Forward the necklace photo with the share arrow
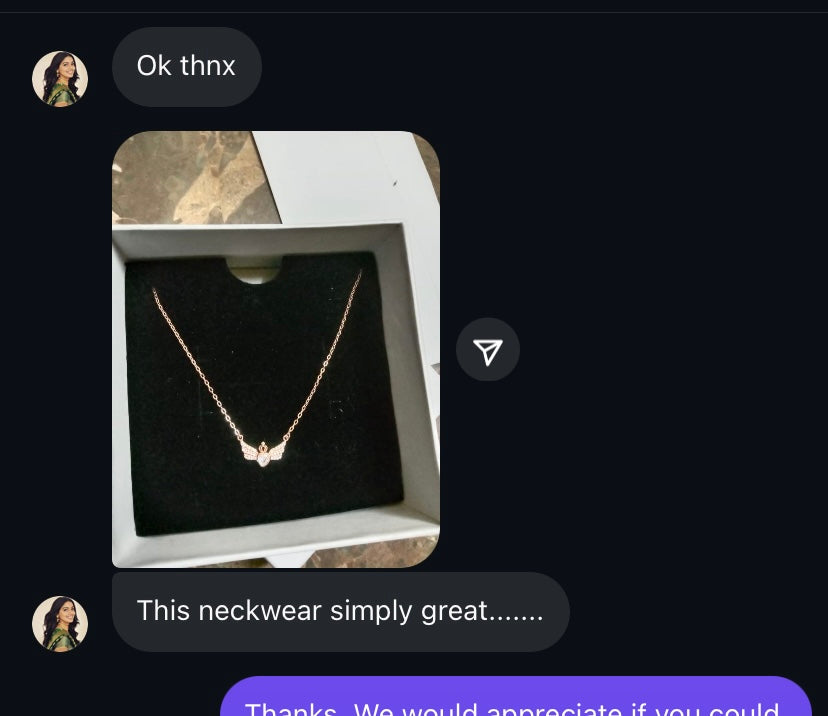The image size is (828, 716). [x=487, y=350]
